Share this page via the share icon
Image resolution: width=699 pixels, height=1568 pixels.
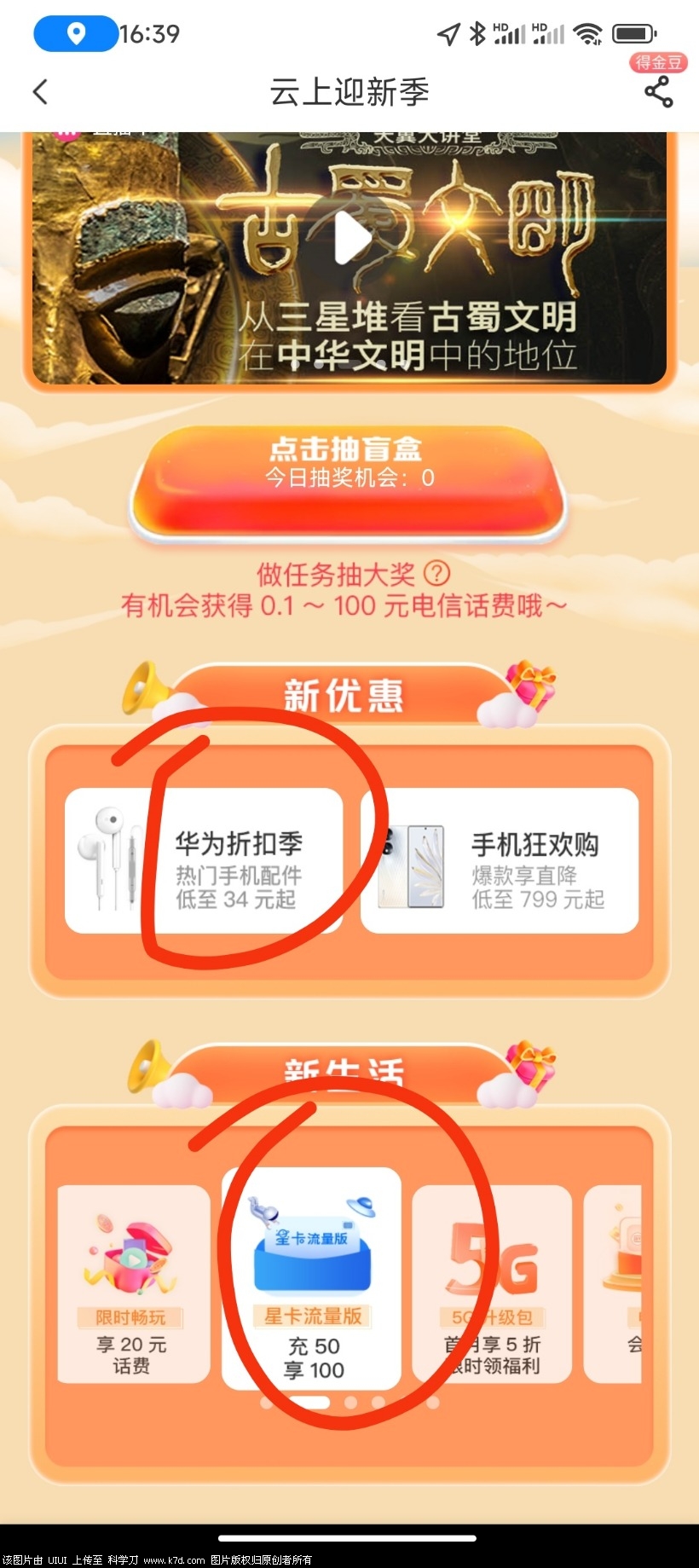(x=658, y=92)
